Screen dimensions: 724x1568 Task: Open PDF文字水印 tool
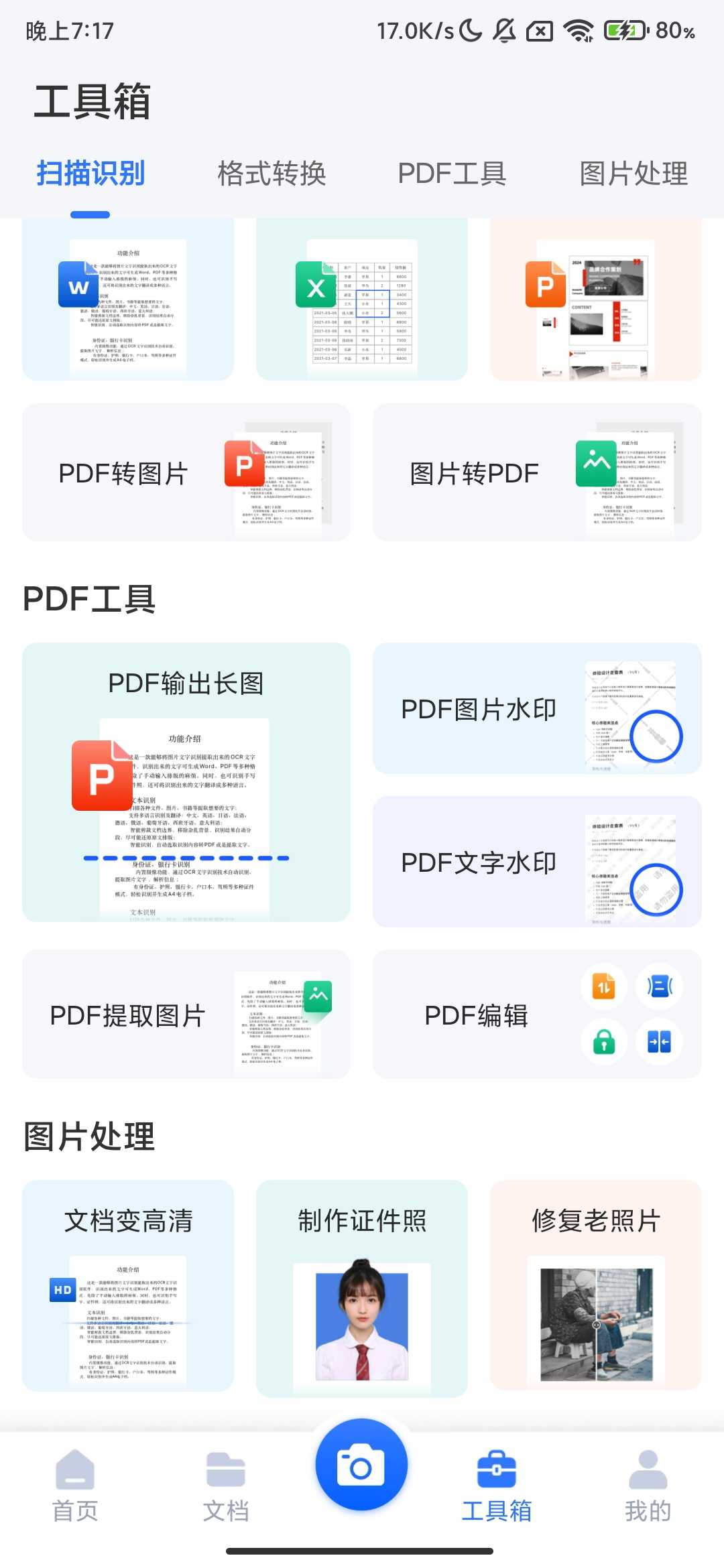coord(537,862)
